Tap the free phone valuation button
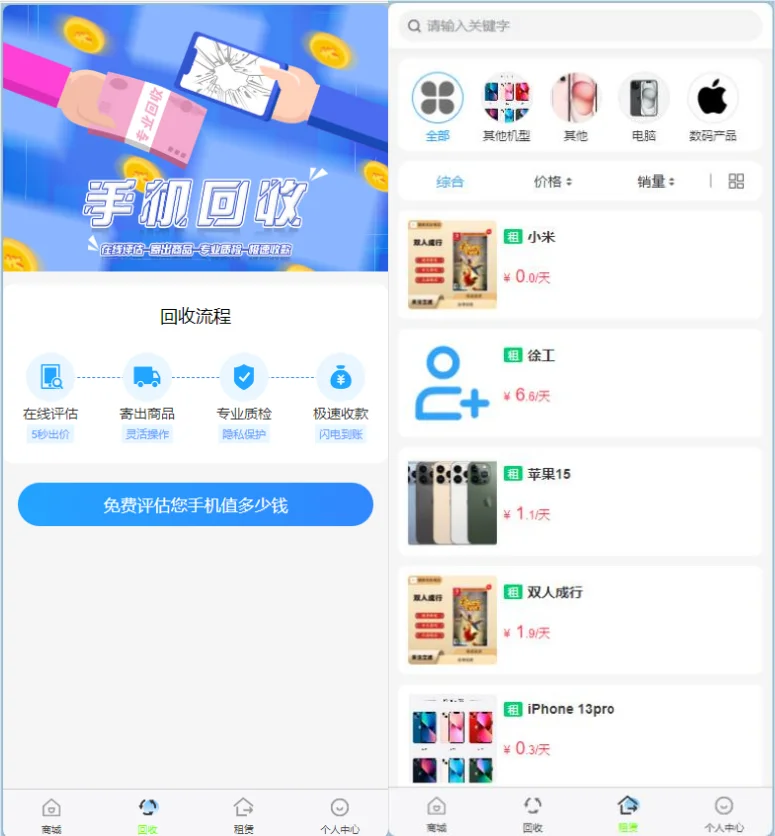775x836 pixels. [x=195, y=505]
